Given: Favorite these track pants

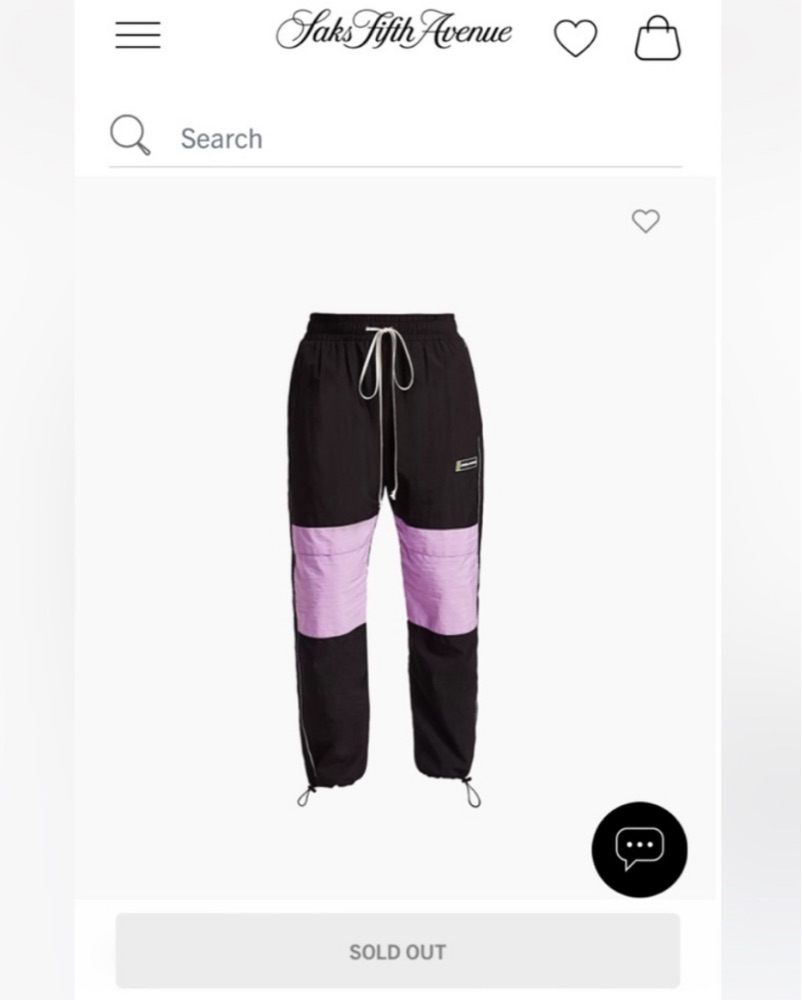Looking at the screenshot, I should 646,221.
